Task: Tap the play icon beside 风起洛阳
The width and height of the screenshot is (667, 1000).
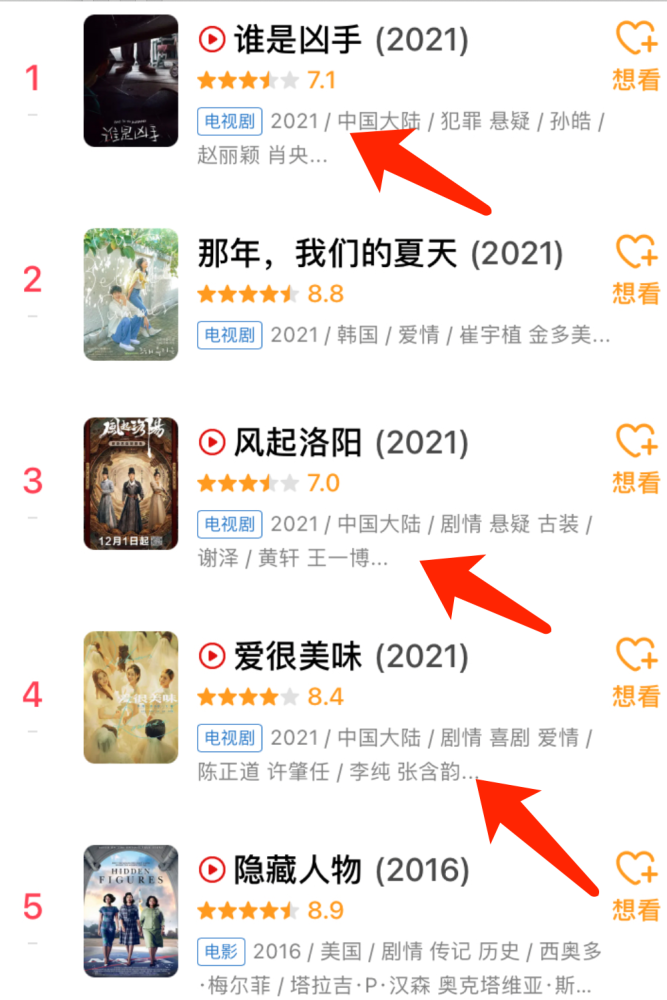Action: [x=212, y=442]
